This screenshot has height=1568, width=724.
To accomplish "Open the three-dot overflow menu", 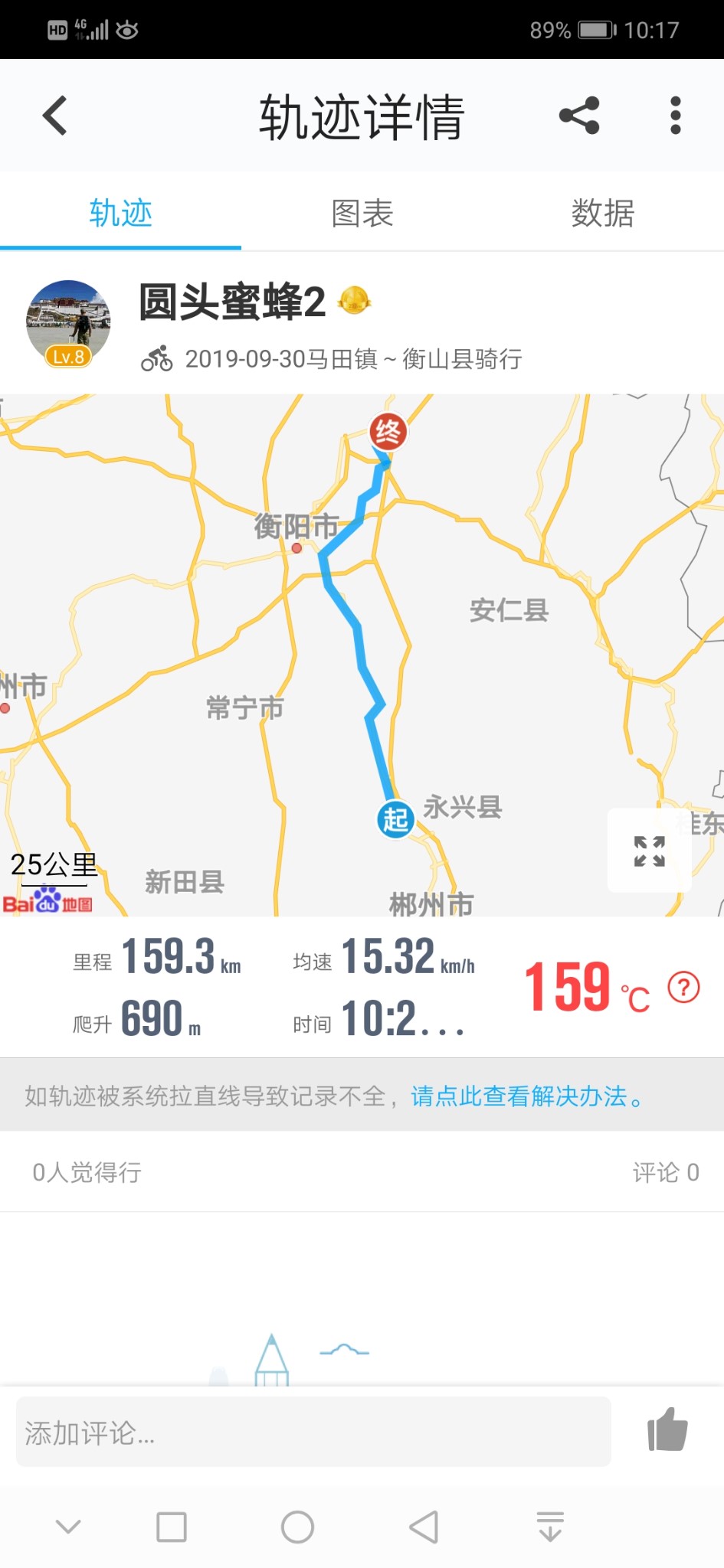I will coord(675,116).
